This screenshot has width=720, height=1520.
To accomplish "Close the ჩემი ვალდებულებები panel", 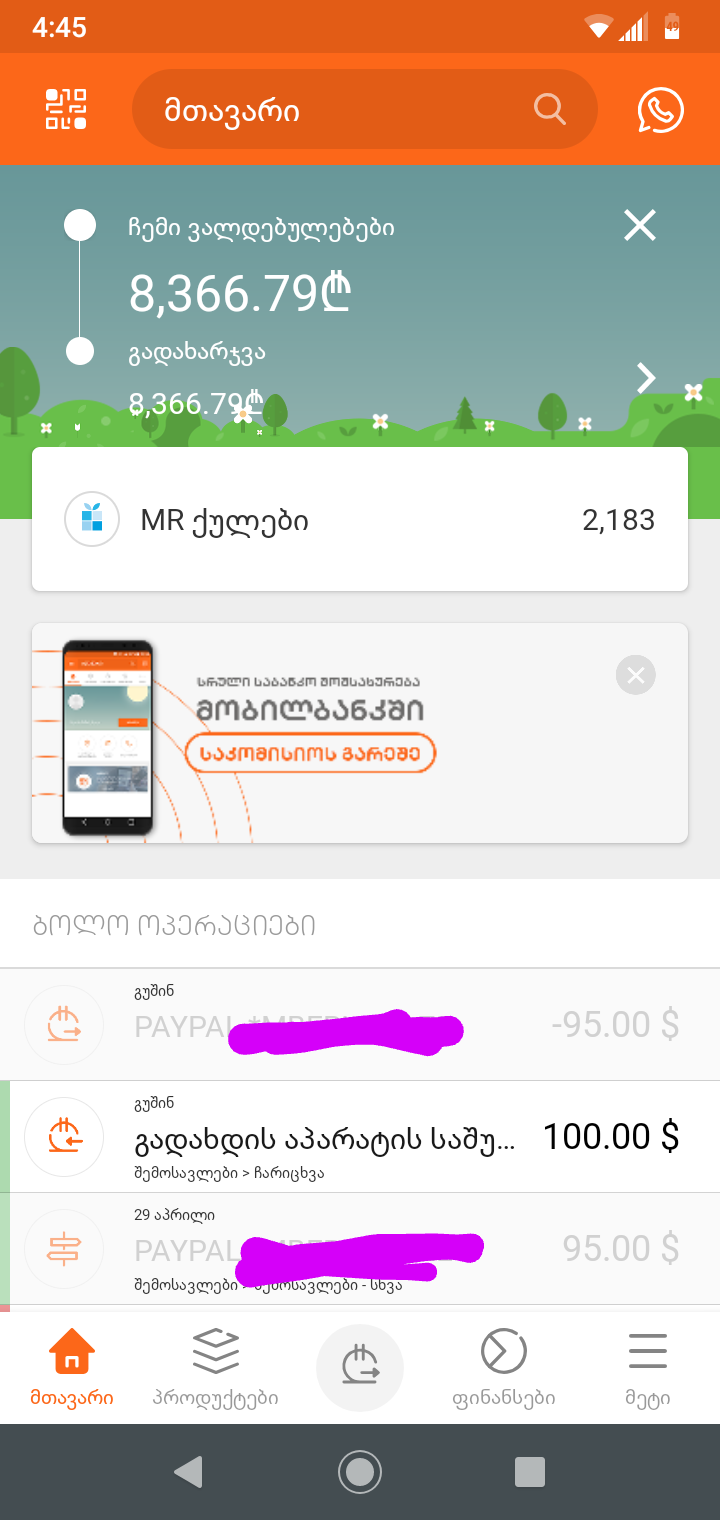I will 640,226.
